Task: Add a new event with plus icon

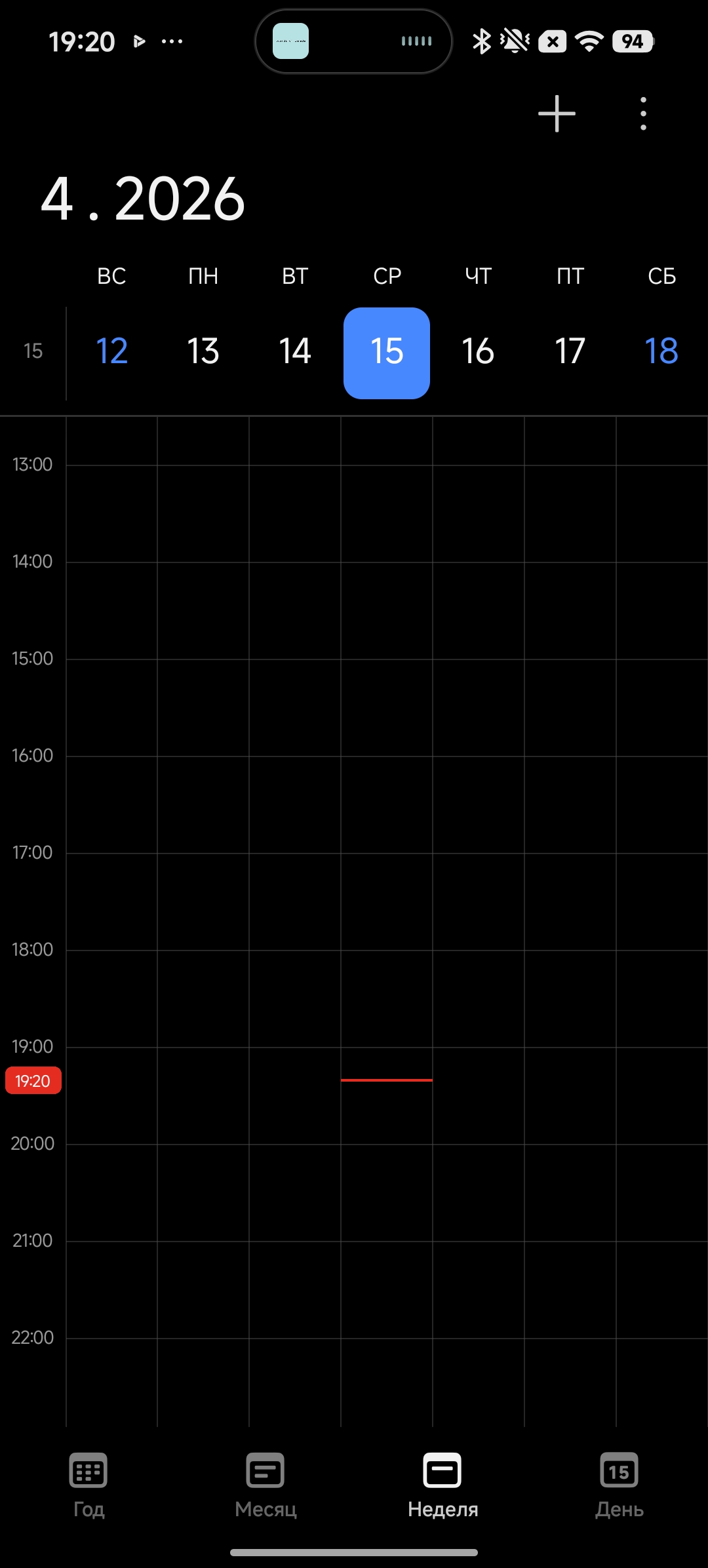Action: coord(557,113)
